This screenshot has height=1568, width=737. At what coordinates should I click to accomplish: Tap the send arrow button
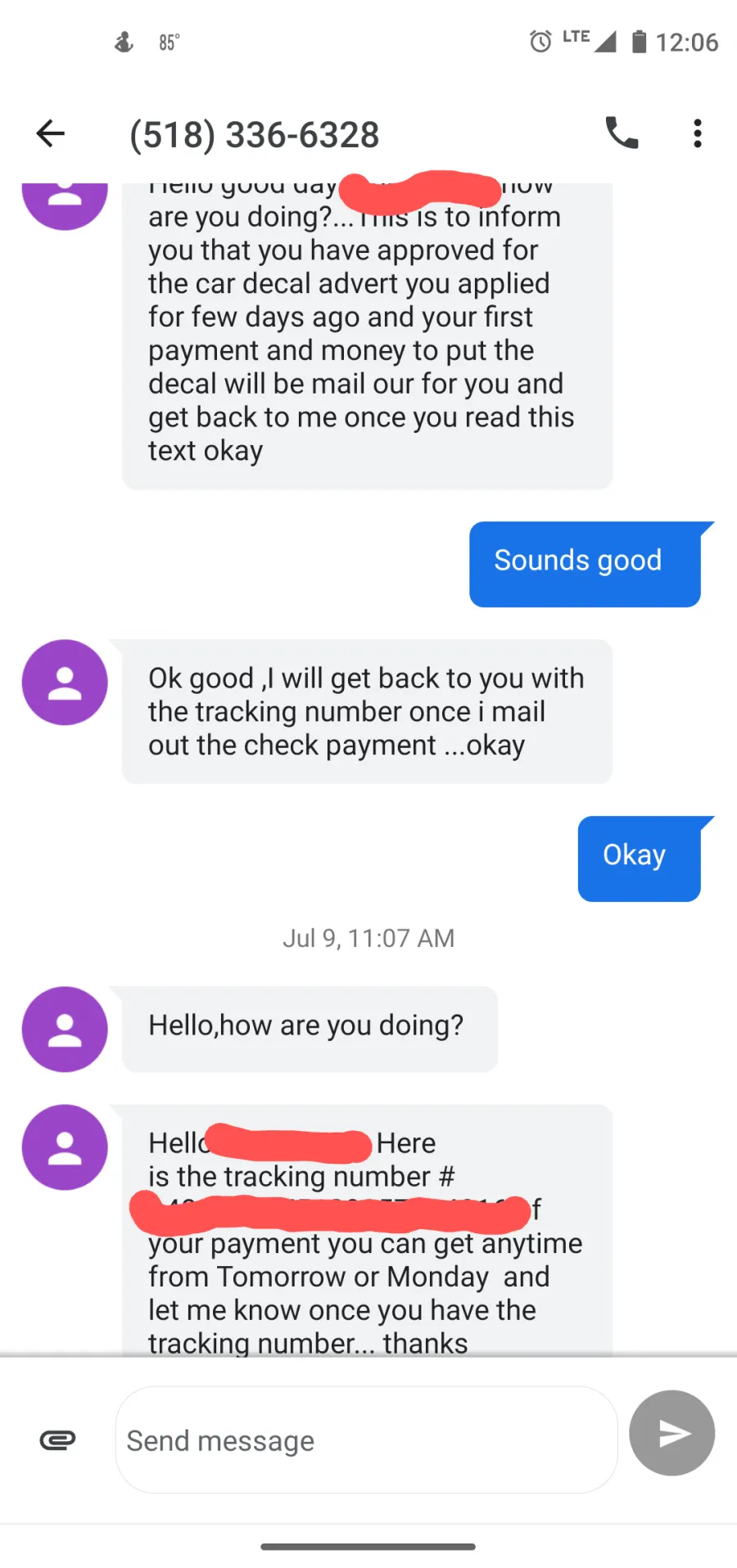(x=671, y=1433)
